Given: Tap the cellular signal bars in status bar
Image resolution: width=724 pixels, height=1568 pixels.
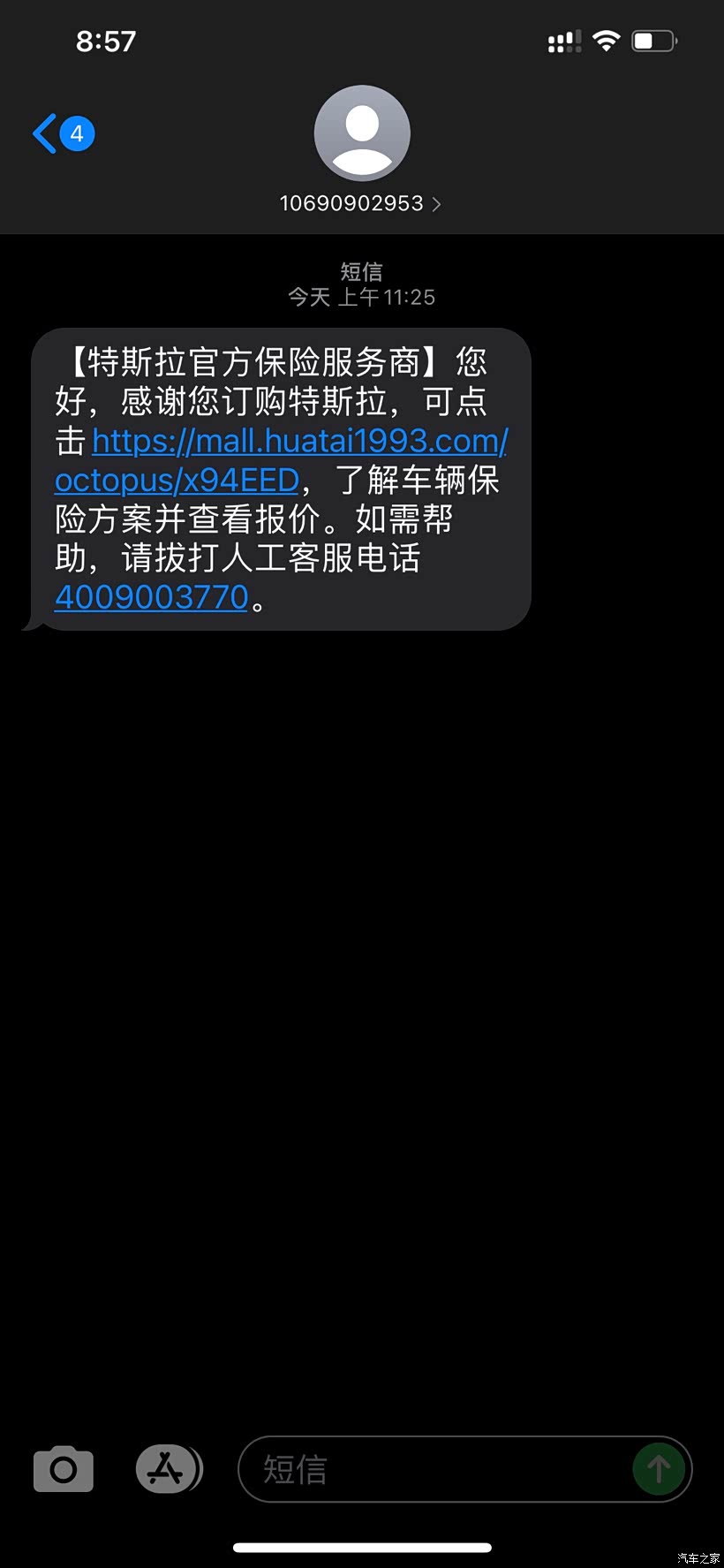Looking at the screenshot, I should [563, 40].
